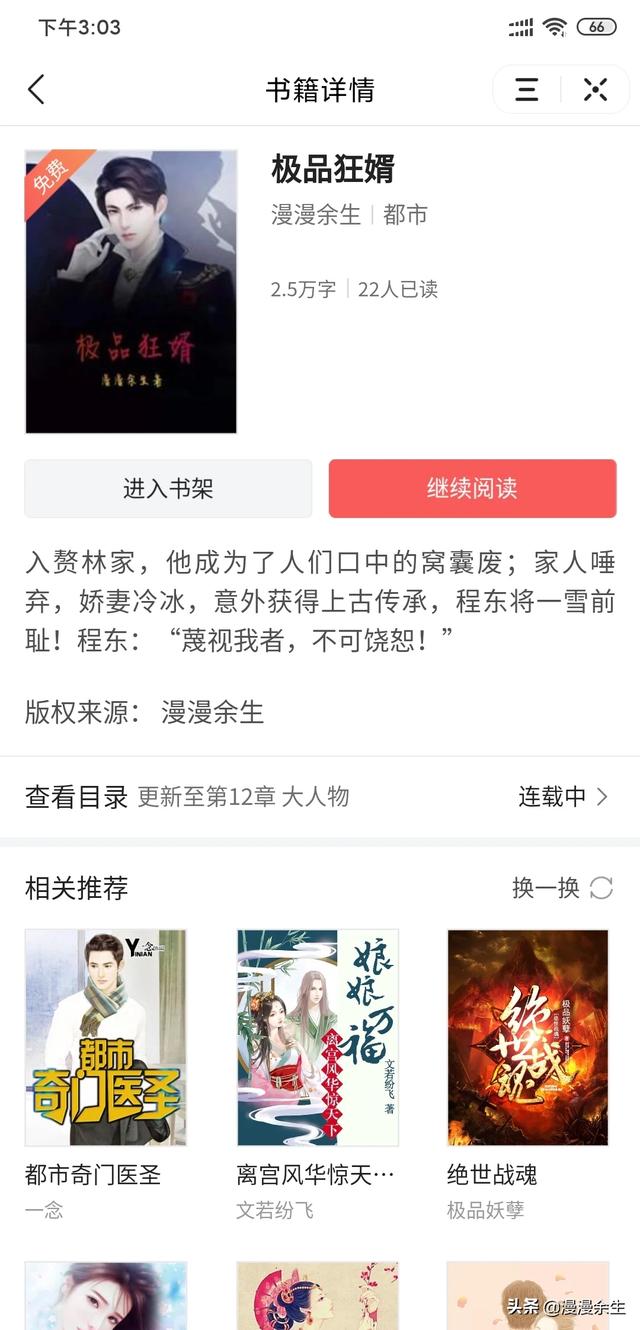Go back from the book details page
The image size is (640, 1330).
(x=37, y=90)
